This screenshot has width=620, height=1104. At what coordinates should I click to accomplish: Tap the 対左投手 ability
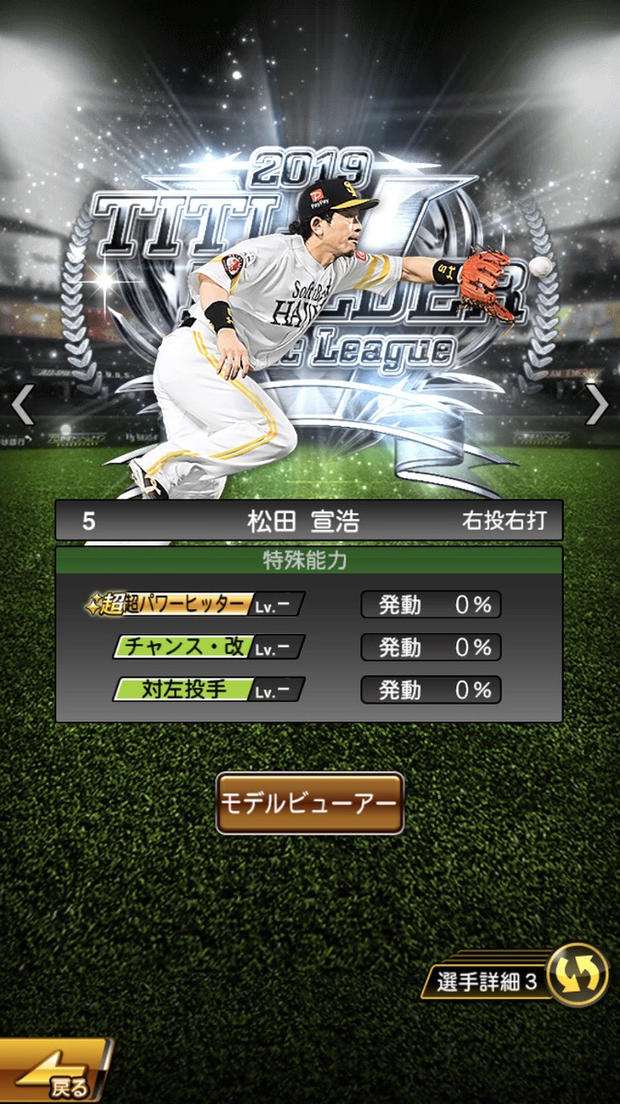click(208, 689)
